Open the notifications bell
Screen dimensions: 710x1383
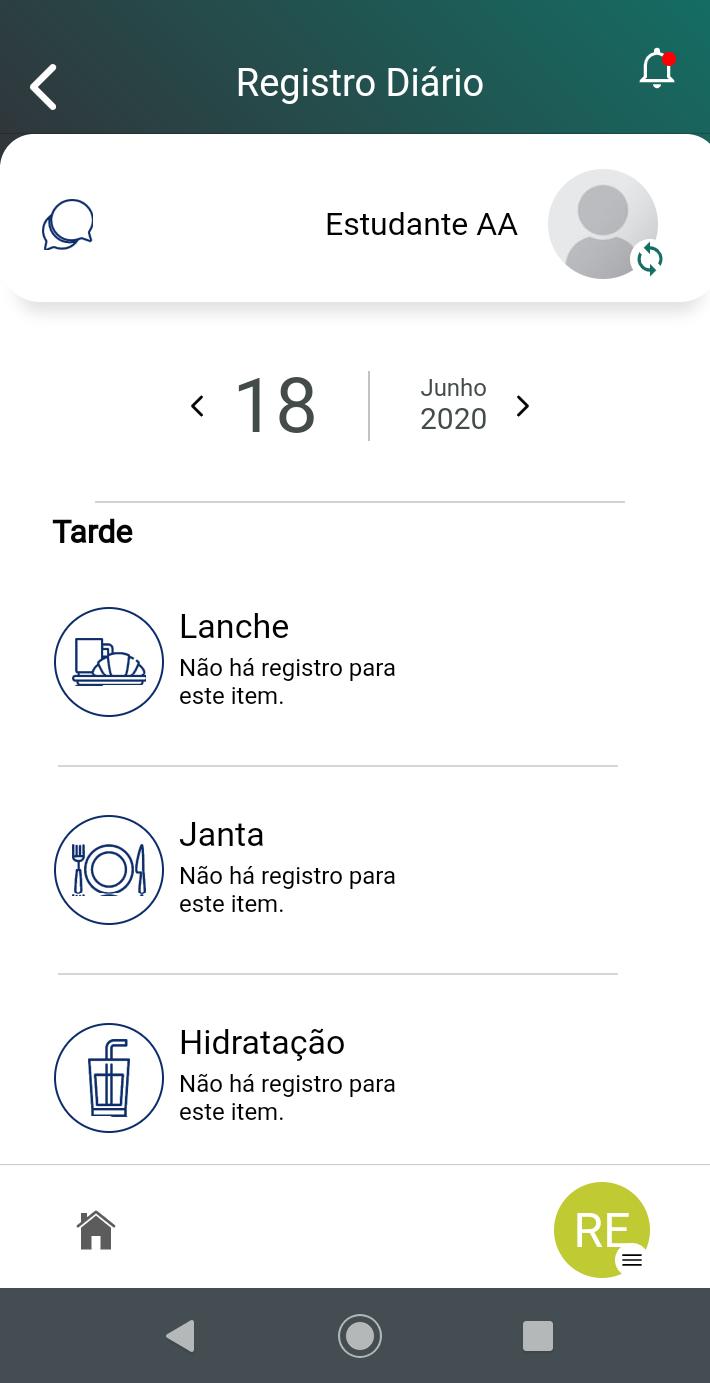click(658, 69)
